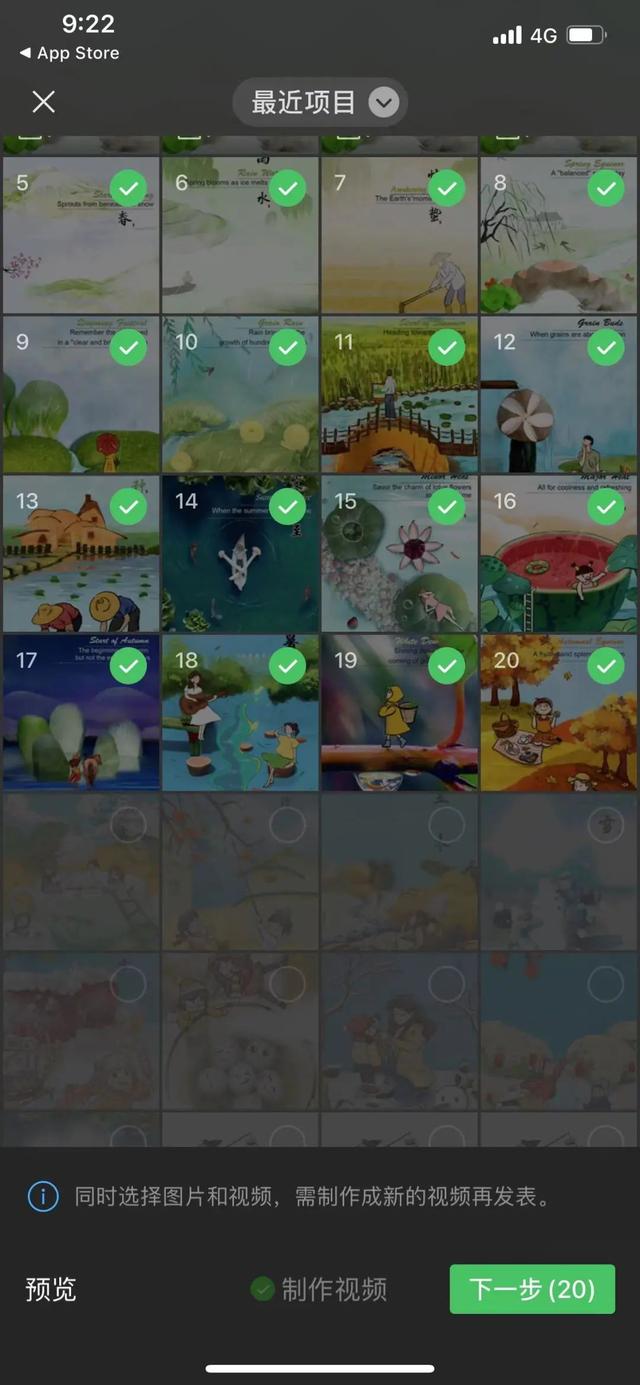Toggle the 制作视频 option
Image resolution: width=640 pixels, height=1385 pixels.
pos(319,1289)
